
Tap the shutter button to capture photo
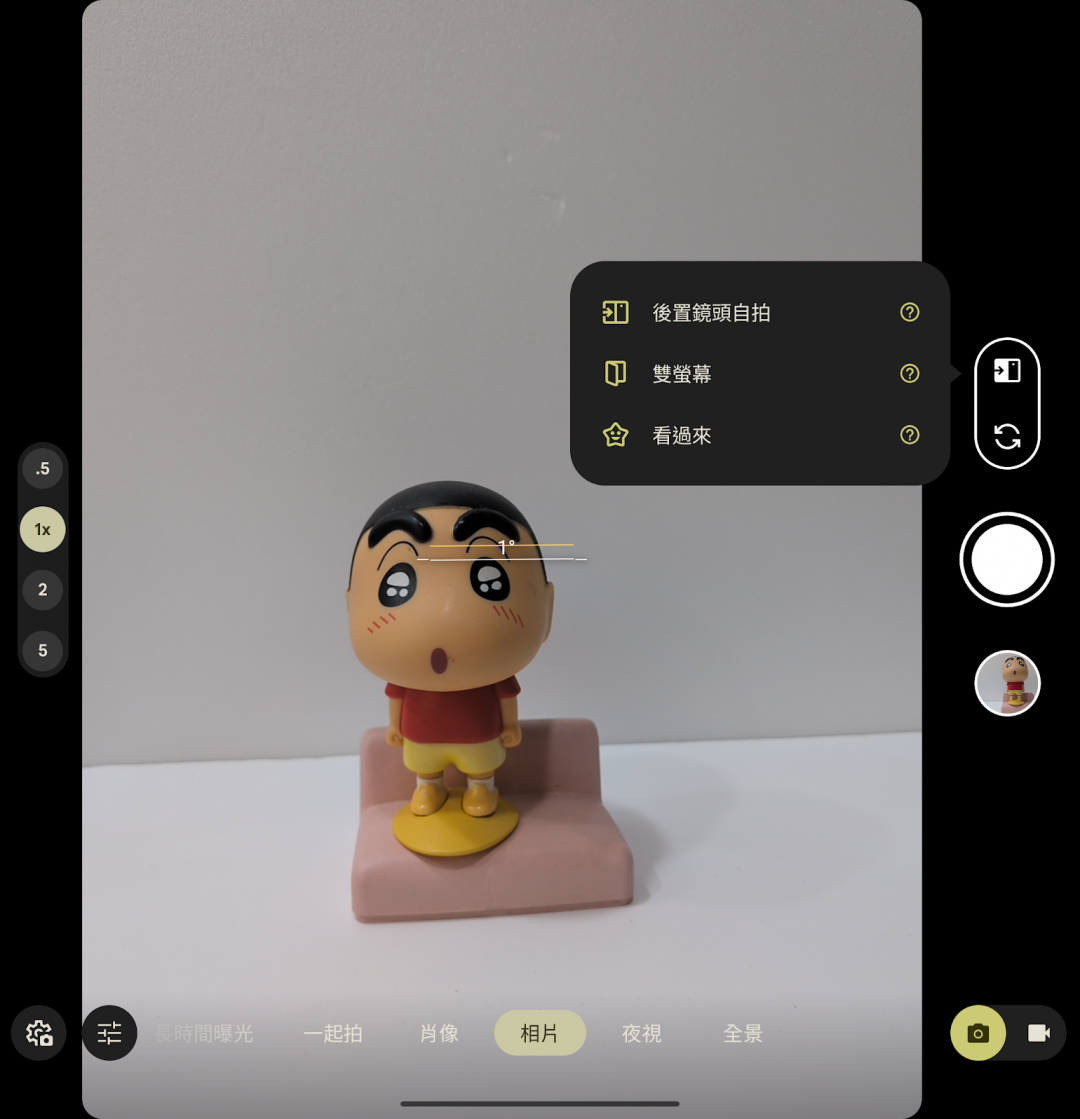click(1006, 560)
